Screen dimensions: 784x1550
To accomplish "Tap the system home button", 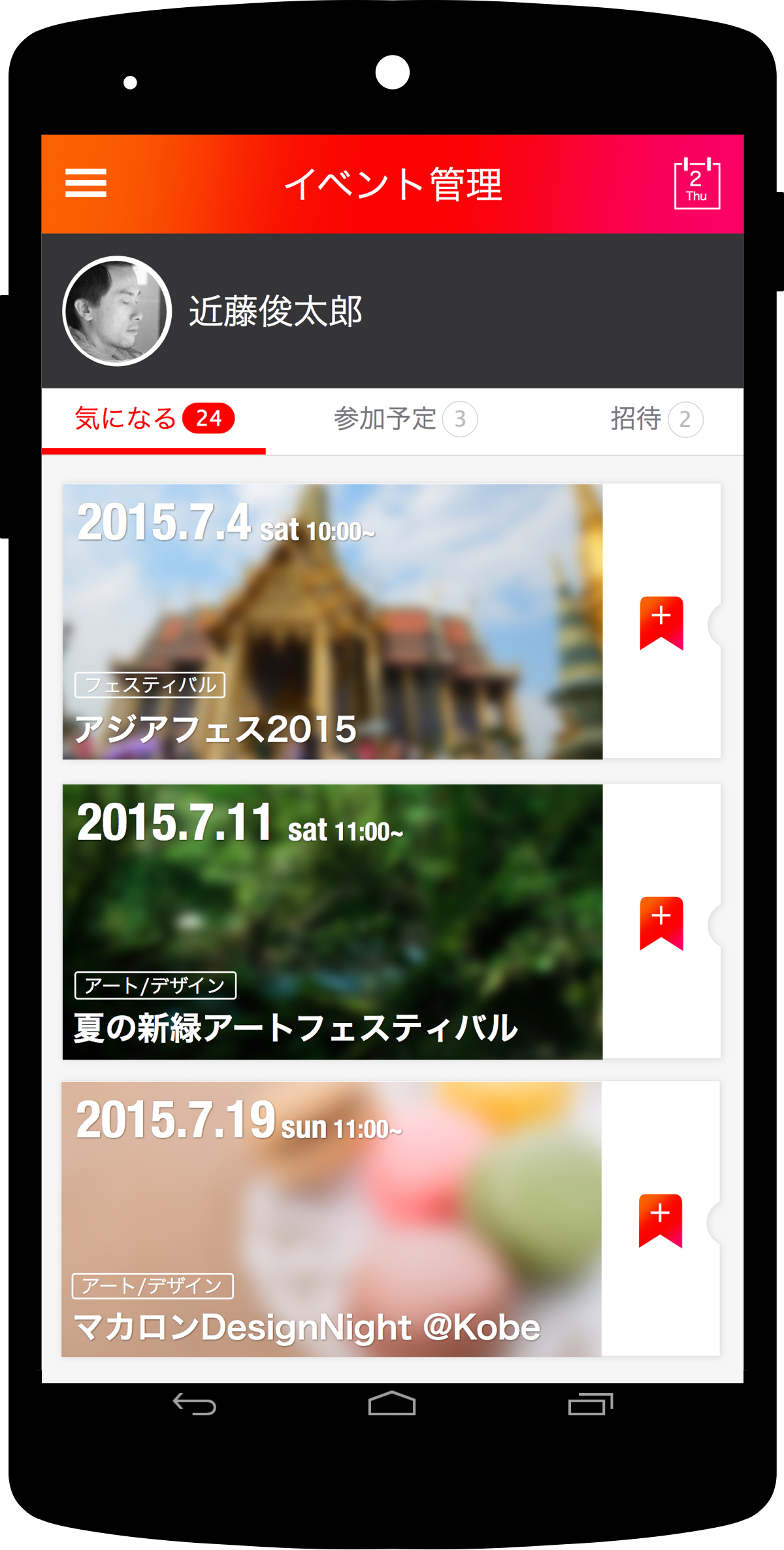I will click(x=392, y=1403).
